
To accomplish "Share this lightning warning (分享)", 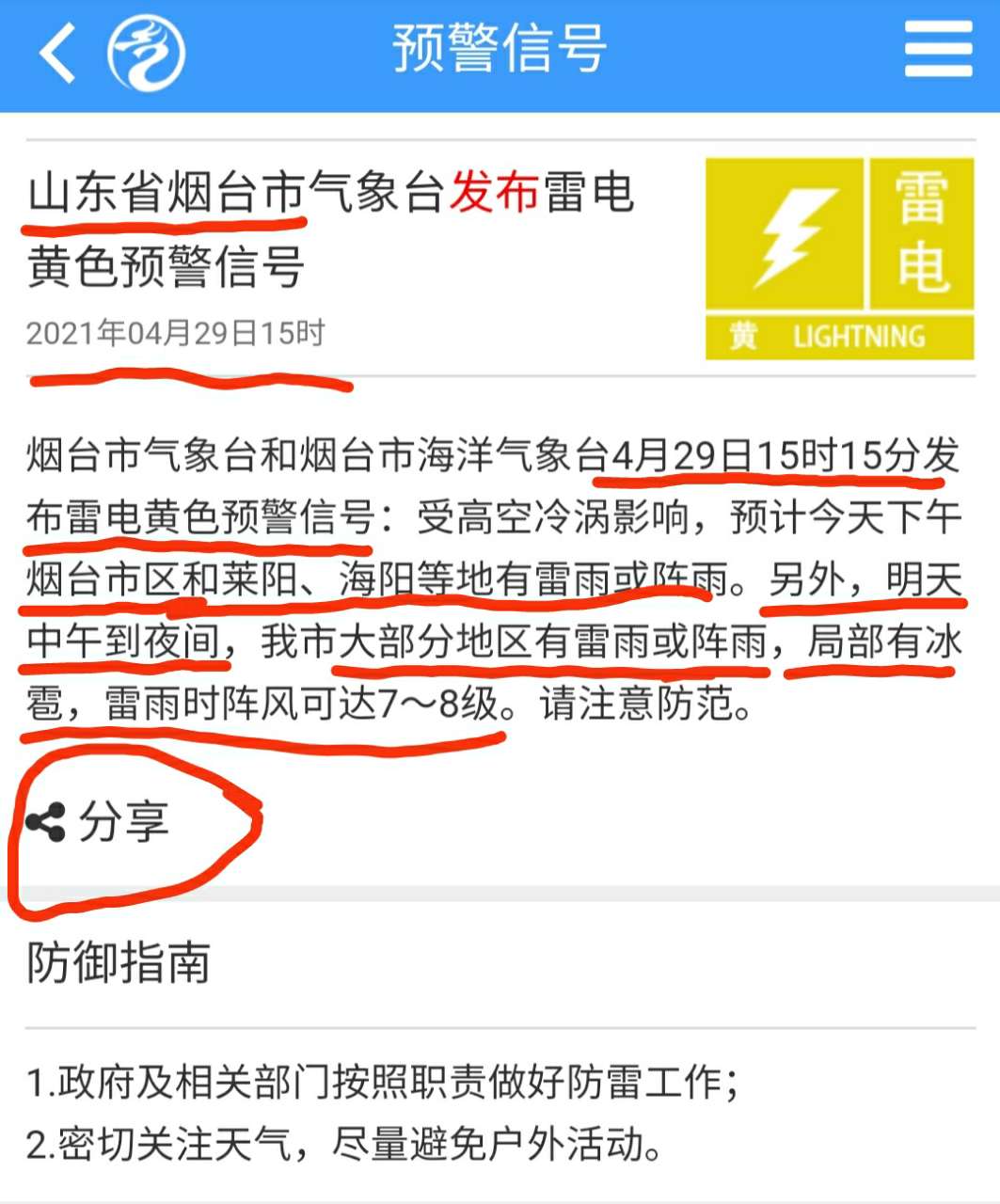I will coord(99,822).
